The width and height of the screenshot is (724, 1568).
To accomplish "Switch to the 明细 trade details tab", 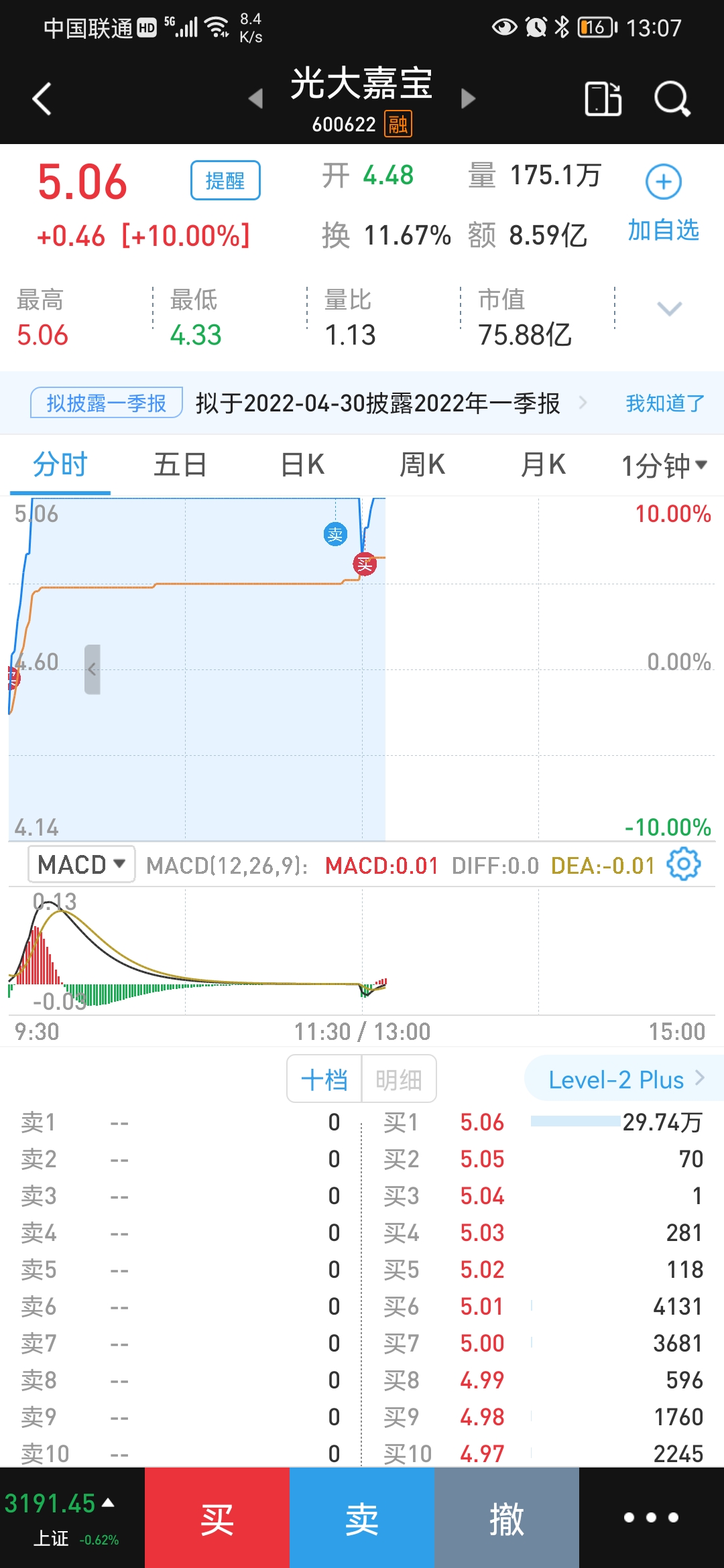I will pyautogui.click(x=399, y=1079).
